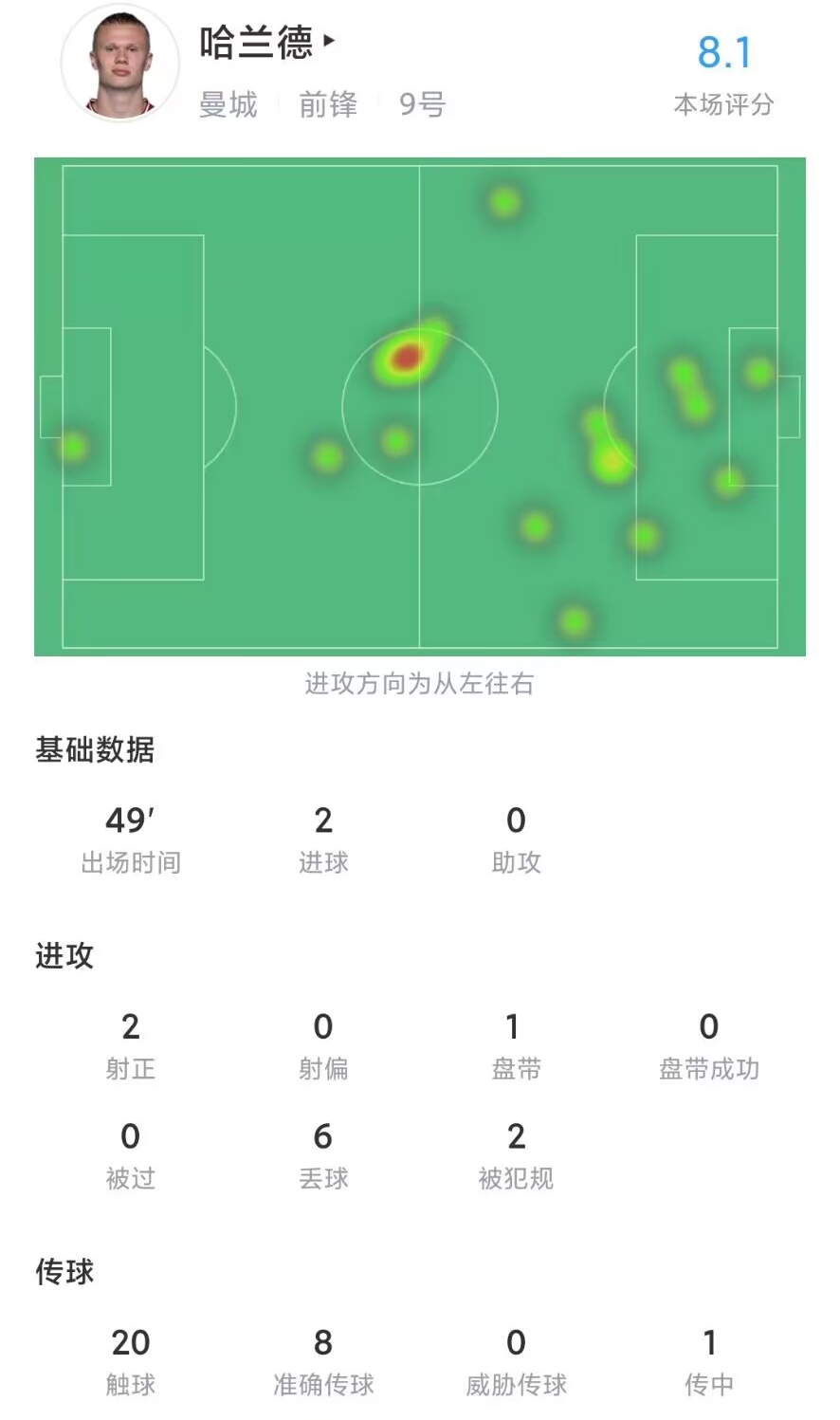
Task: Tap 哈兰德's avatar photo
Action: pos(120,62)
